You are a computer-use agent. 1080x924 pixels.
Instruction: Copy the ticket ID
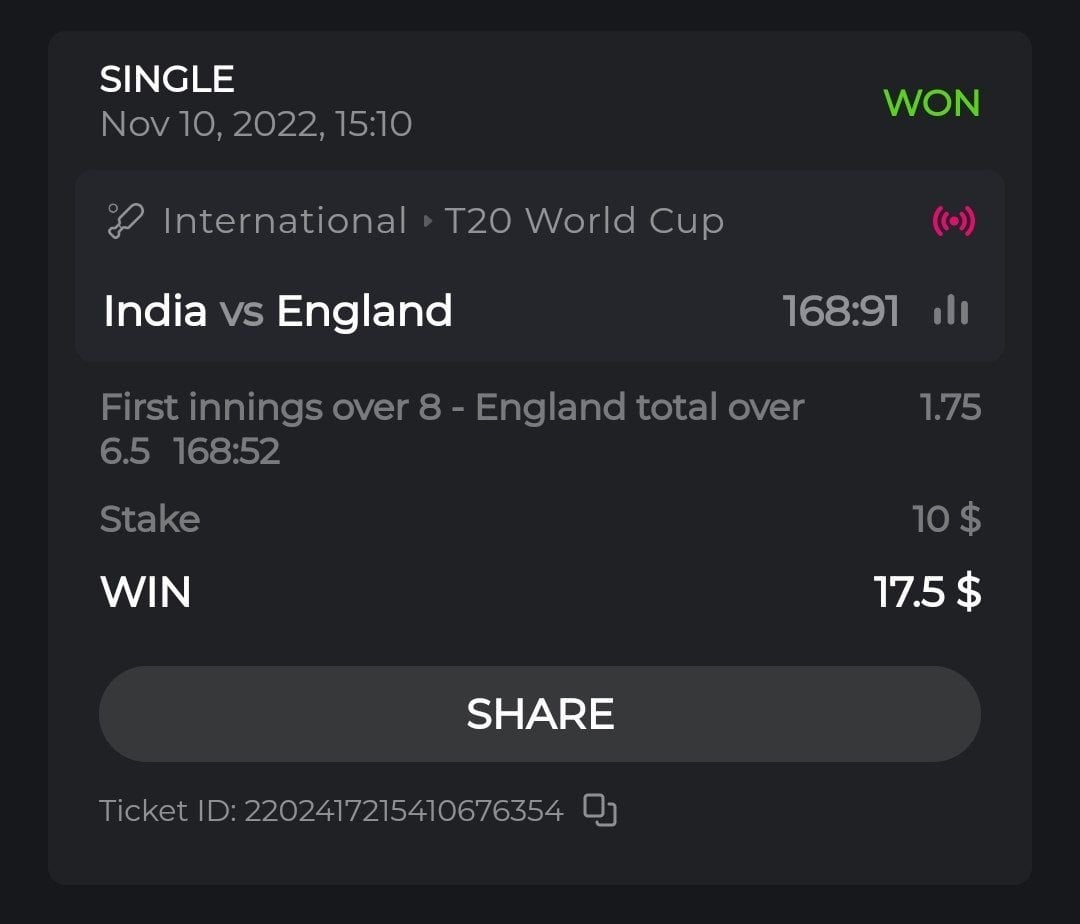coord(599,809)
